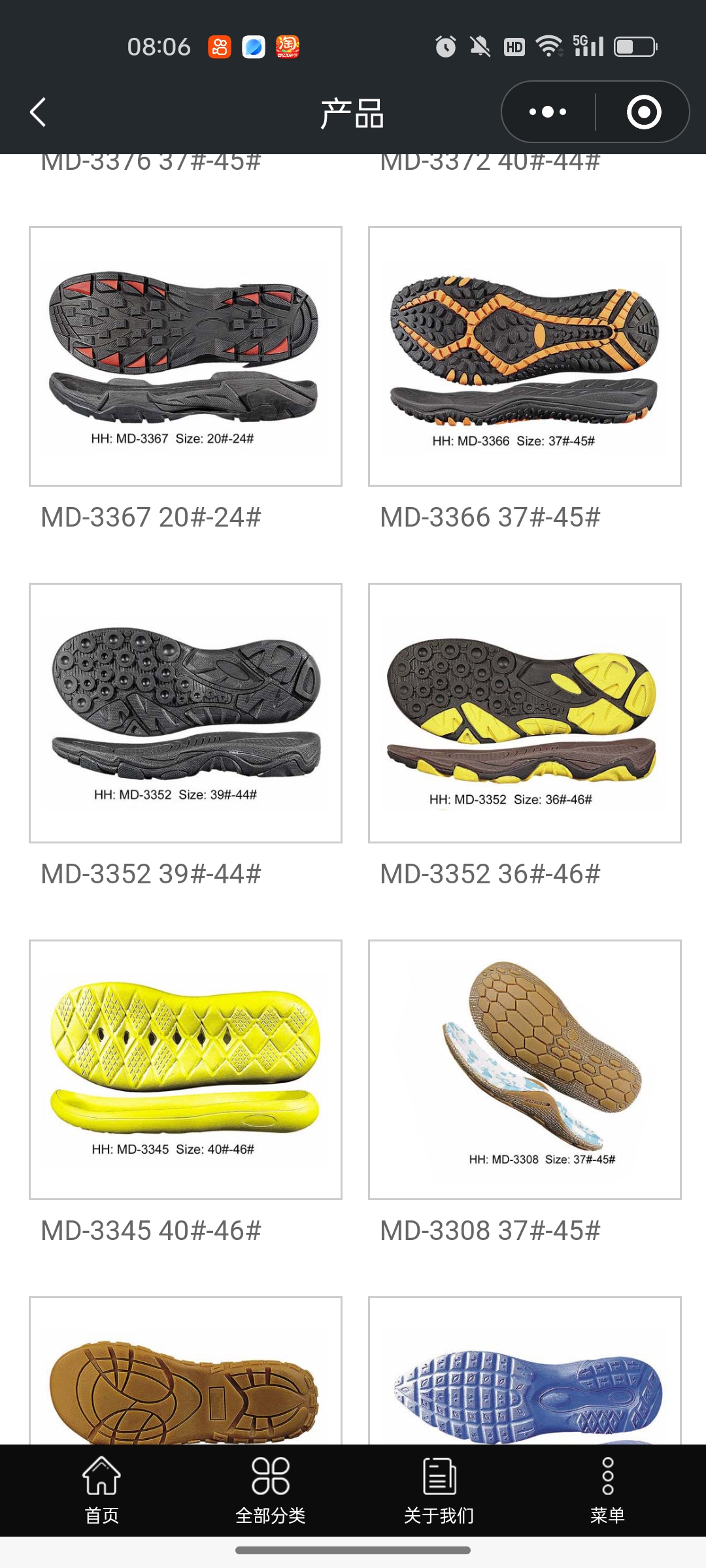Open the mini program three-dot menu

click(x=548, y=112)
